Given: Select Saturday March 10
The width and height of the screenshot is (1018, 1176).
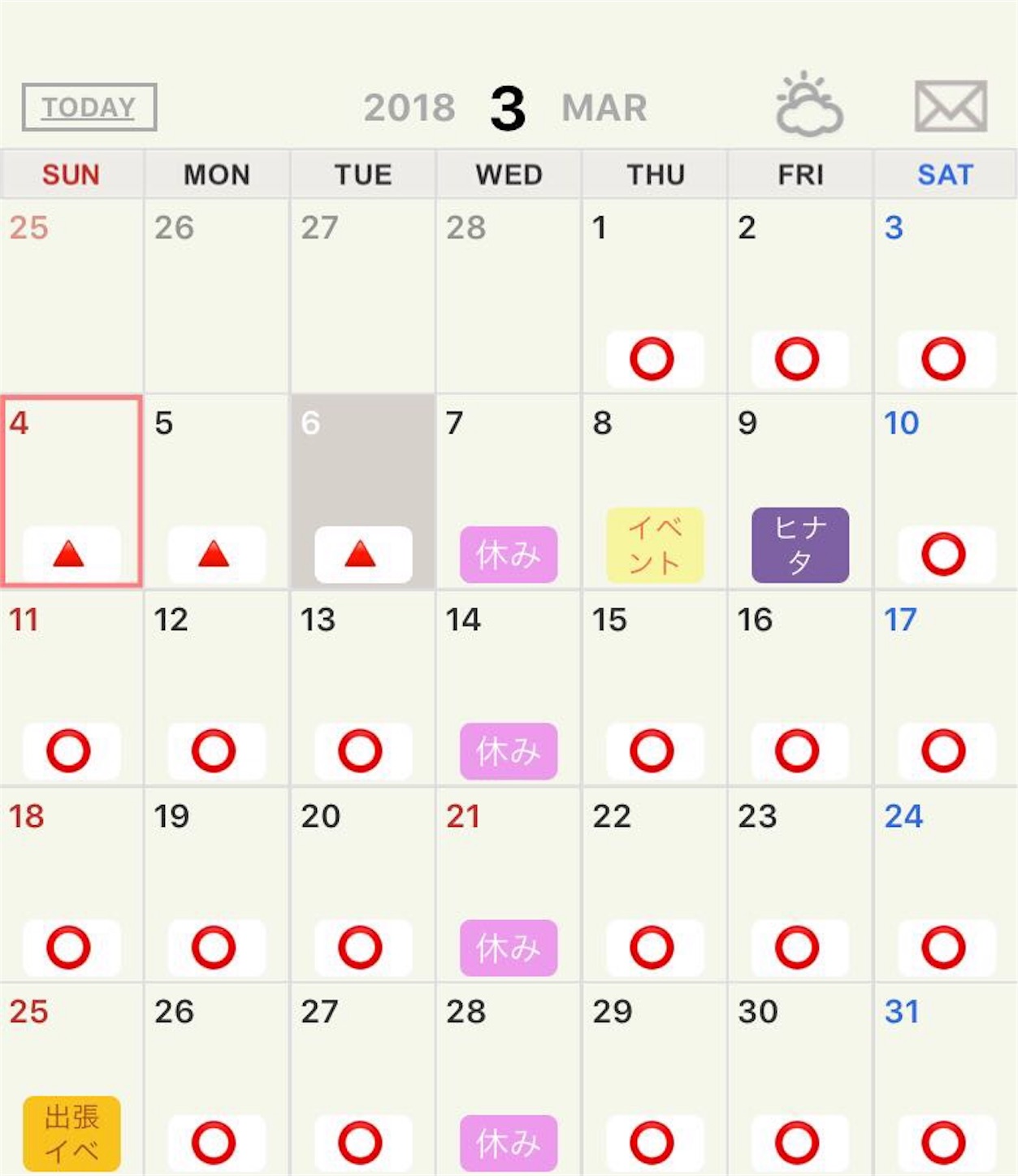Looking at the screenshot, I should tap(945, 491).
